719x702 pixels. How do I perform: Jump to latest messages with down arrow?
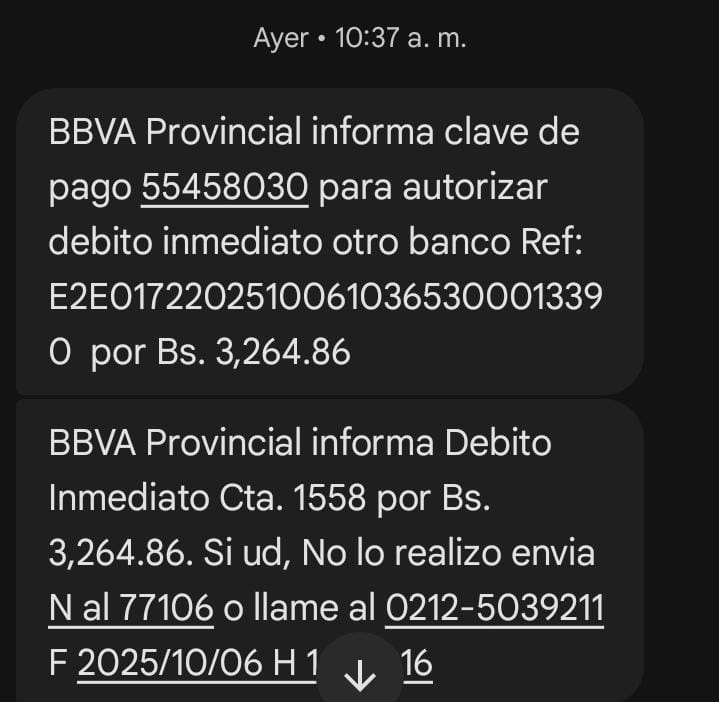point(359,676)
